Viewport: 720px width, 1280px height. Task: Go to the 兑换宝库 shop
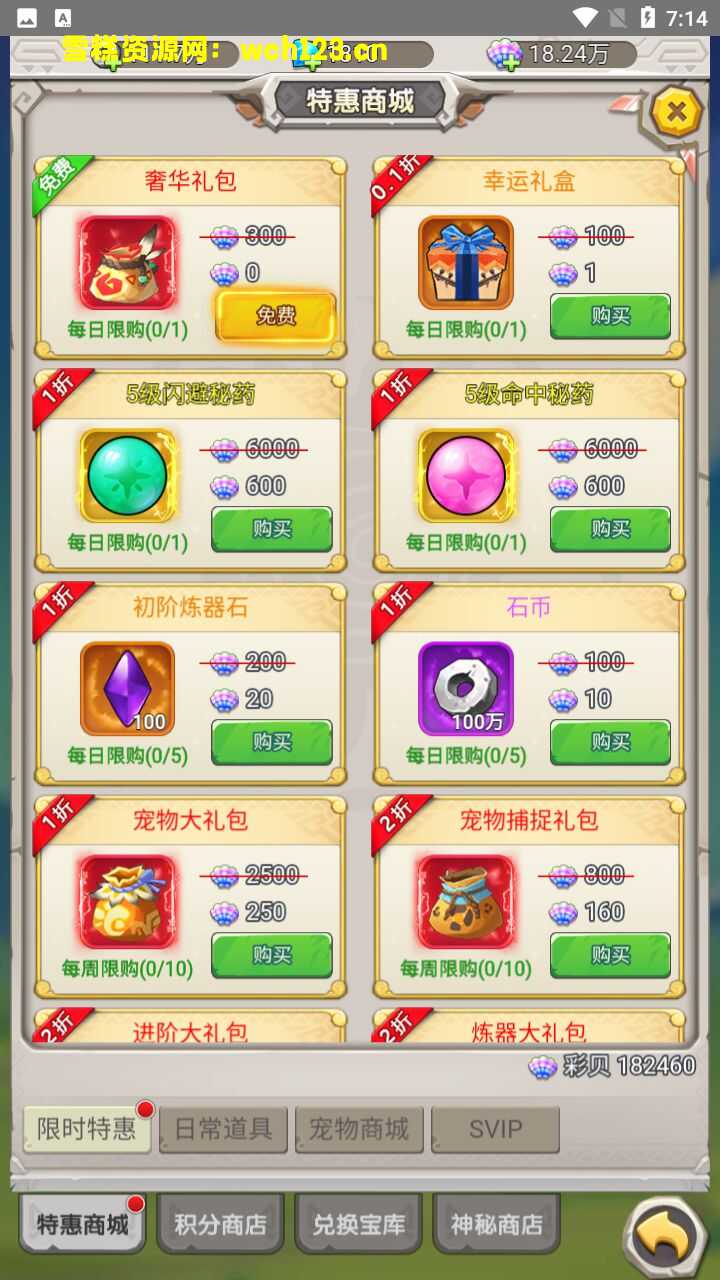tap(358, 1224)
